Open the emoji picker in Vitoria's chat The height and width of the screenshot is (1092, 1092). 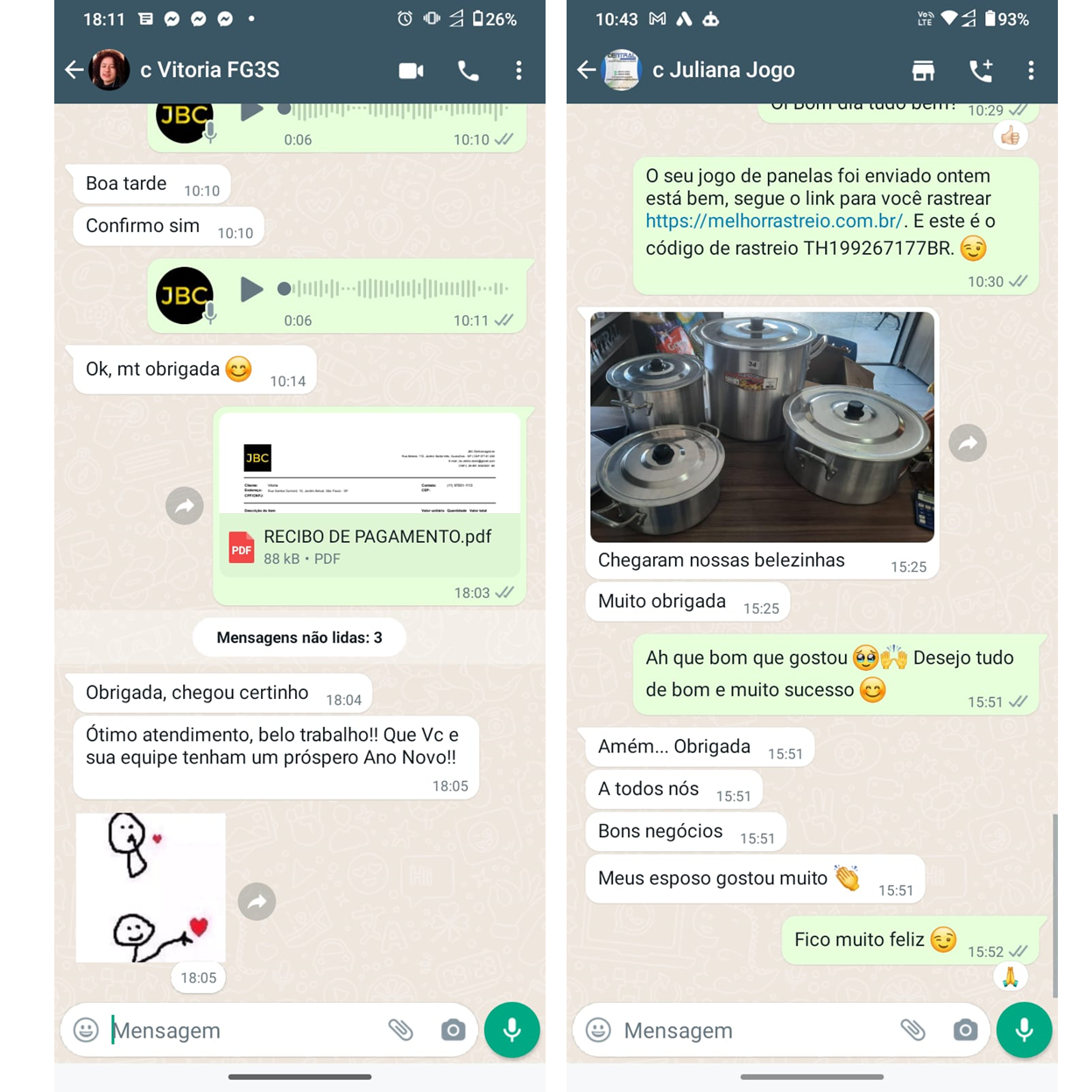pyautogui.click(x=86, y=1030)
